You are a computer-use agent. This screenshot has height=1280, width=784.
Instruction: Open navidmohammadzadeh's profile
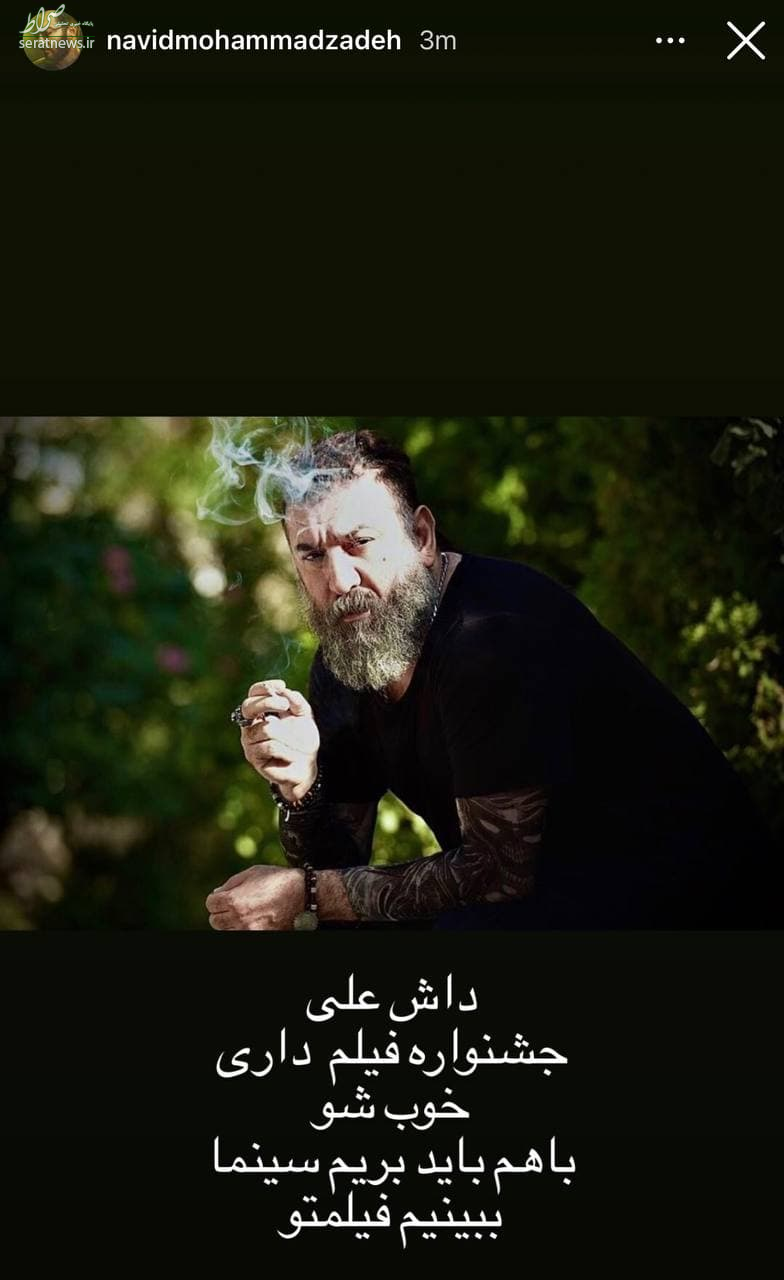pos(253,41)
